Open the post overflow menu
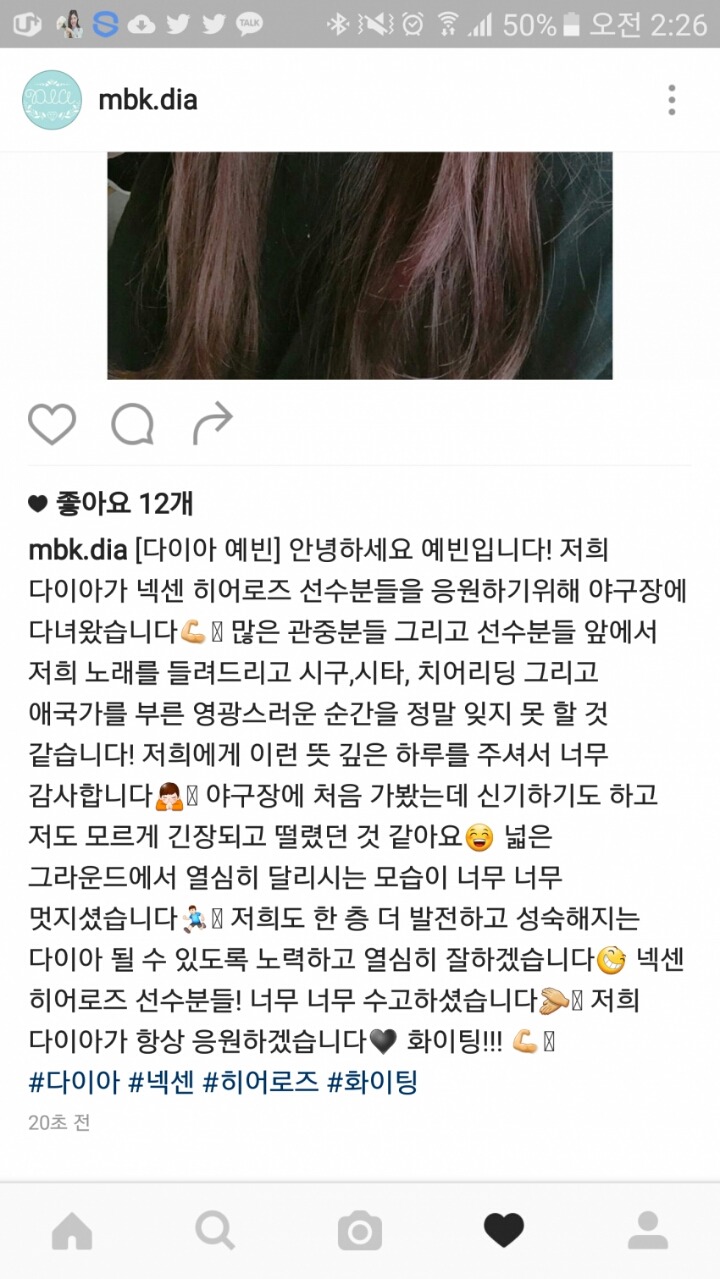This screenshot has width=720, height=1279. click(671, 100)
